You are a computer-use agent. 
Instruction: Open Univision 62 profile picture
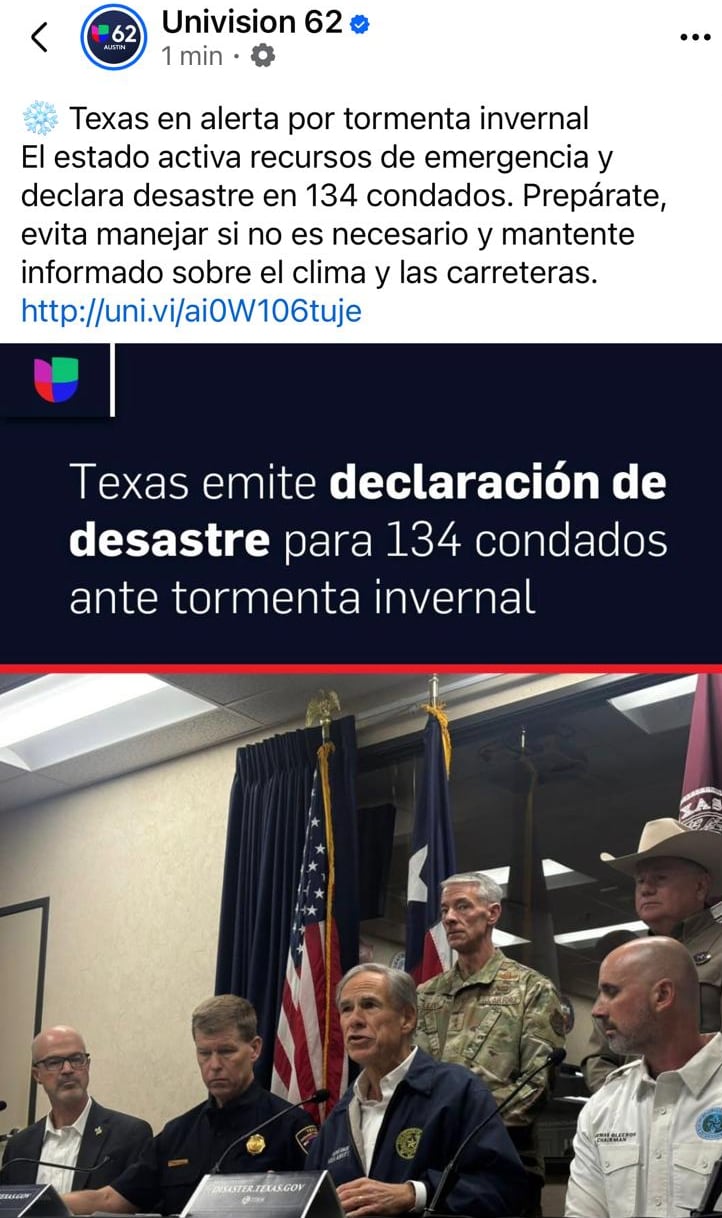tap(113, 37)
